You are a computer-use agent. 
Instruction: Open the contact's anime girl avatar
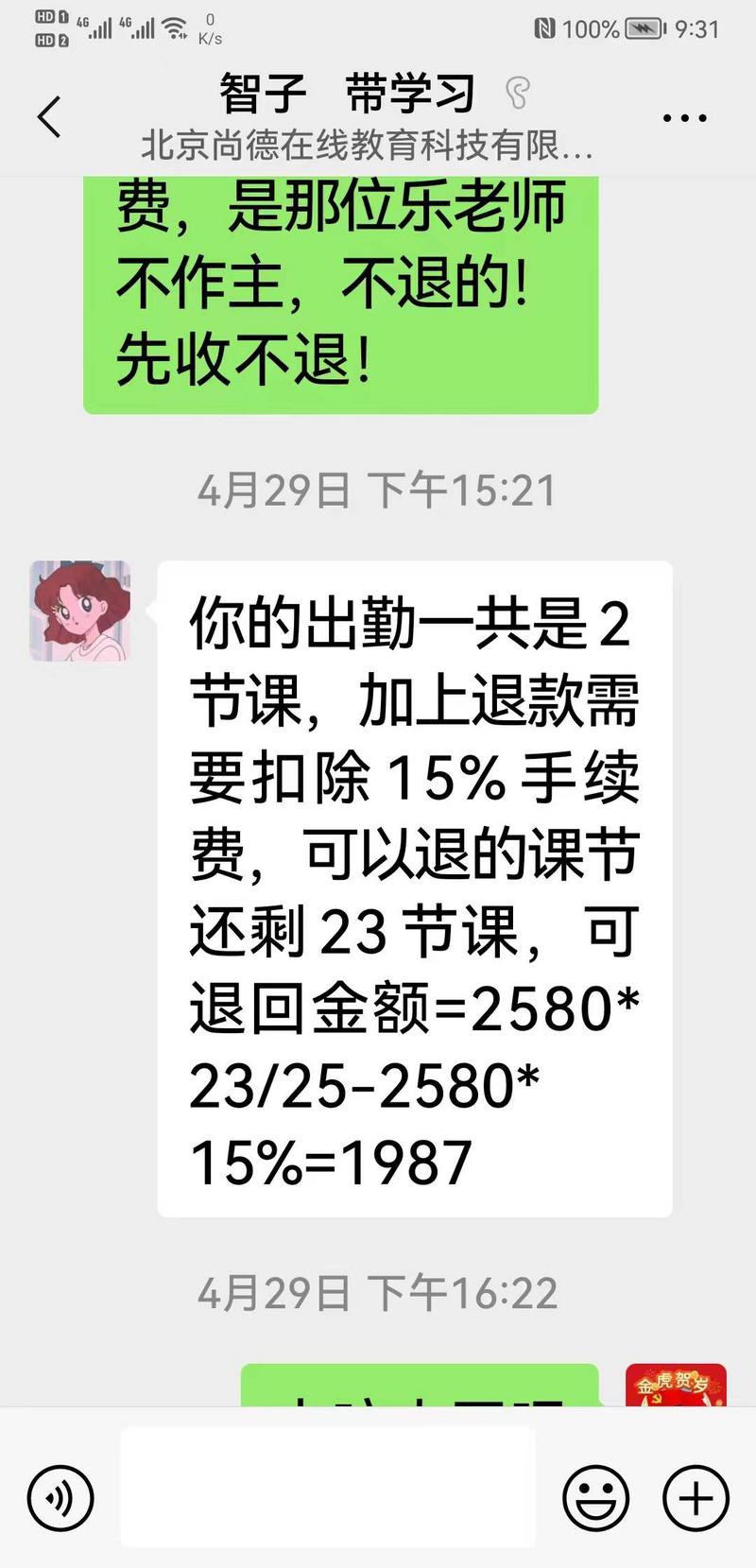(x=80, y=611)
